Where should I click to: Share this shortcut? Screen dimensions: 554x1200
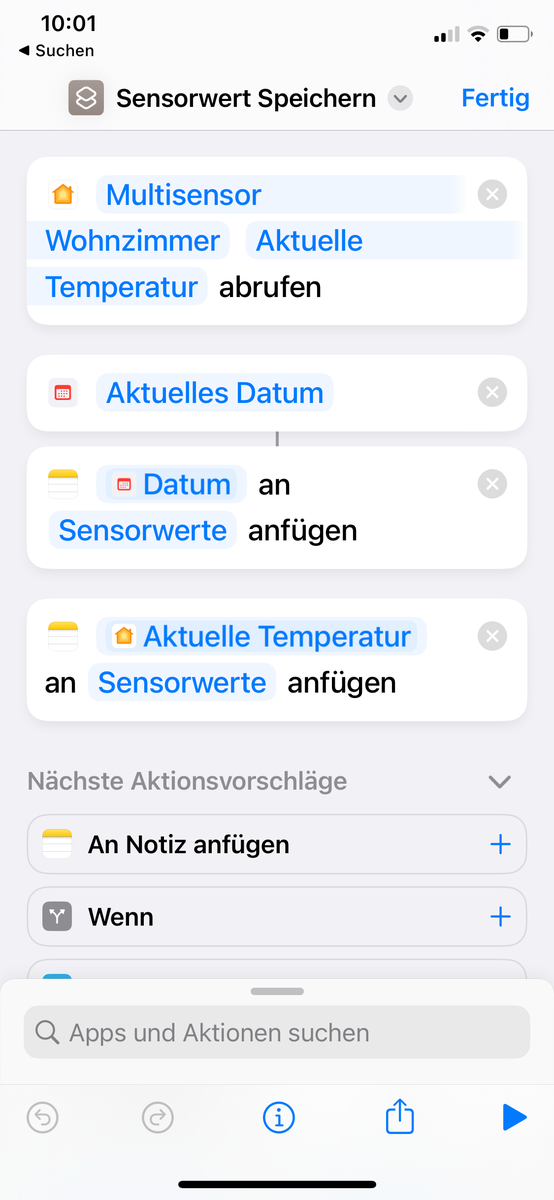click(x=399, y=1116)
